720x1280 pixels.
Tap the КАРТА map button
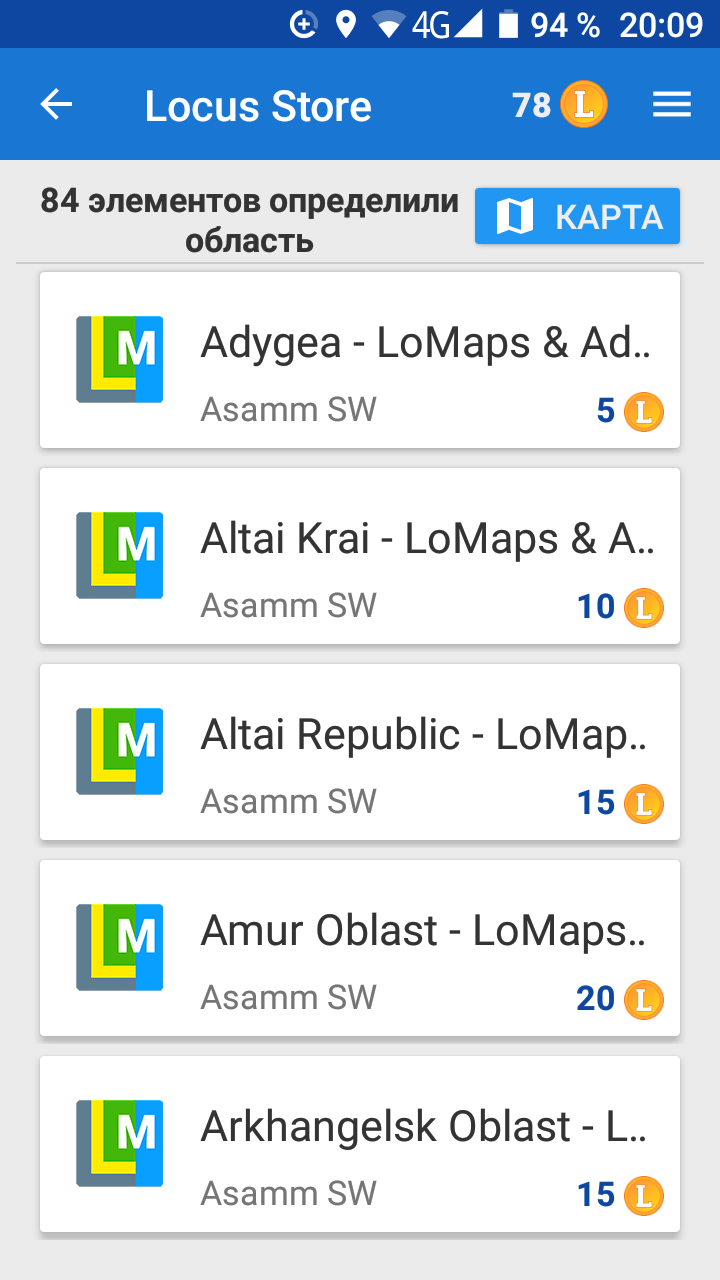(577, 216)
